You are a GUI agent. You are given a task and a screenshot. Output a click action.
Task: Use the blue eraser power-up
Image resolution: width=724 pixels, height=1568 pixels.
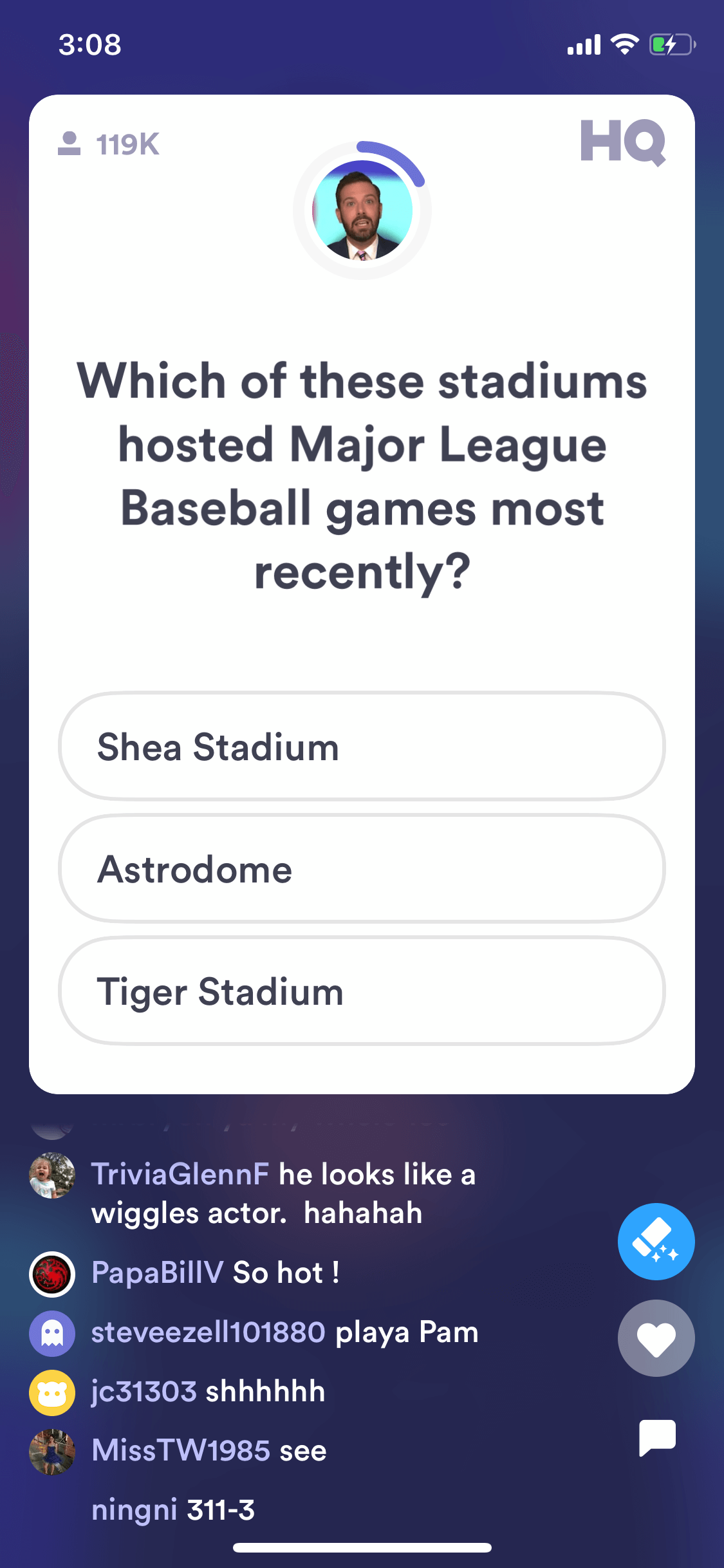[x=656, y=1242]
